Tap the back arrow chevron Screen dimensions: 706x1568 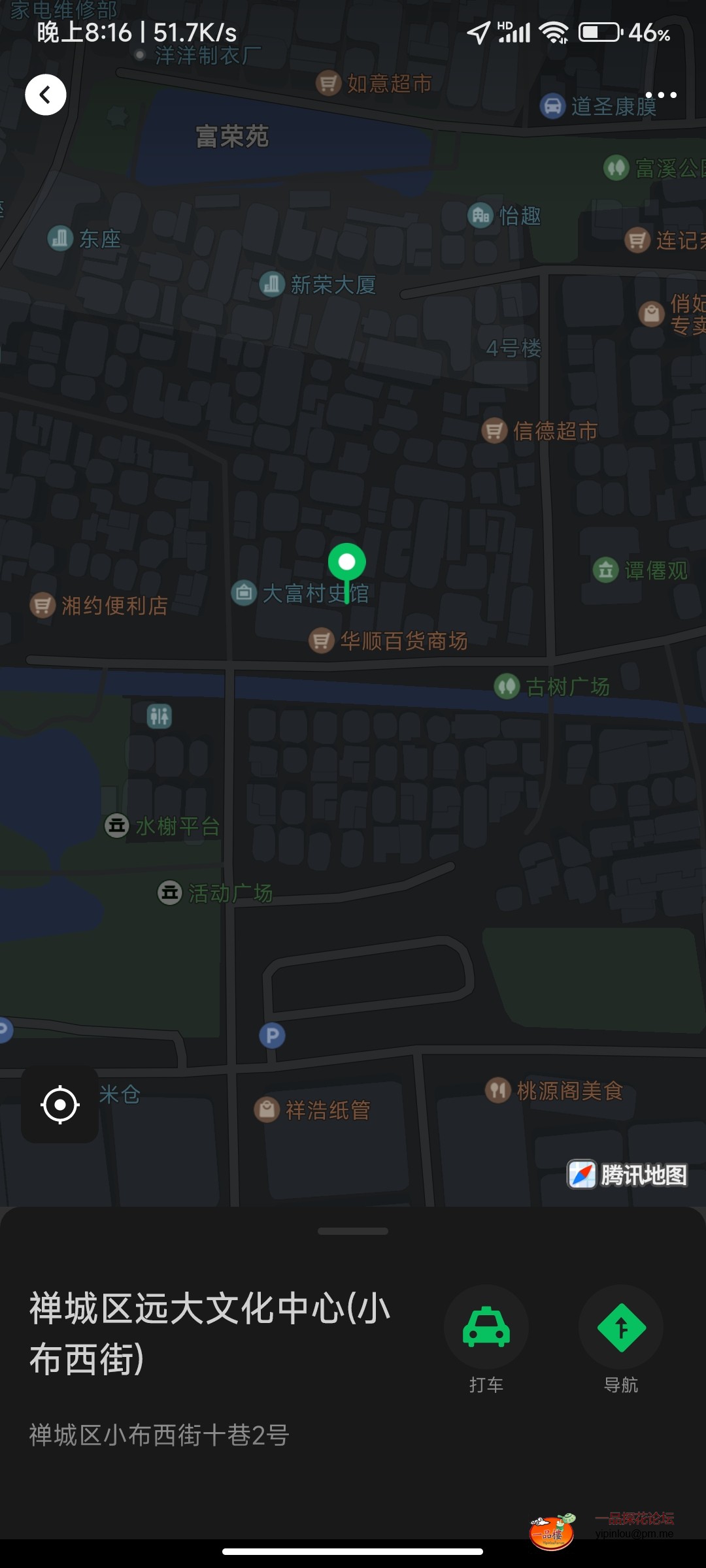click(45, 94)
